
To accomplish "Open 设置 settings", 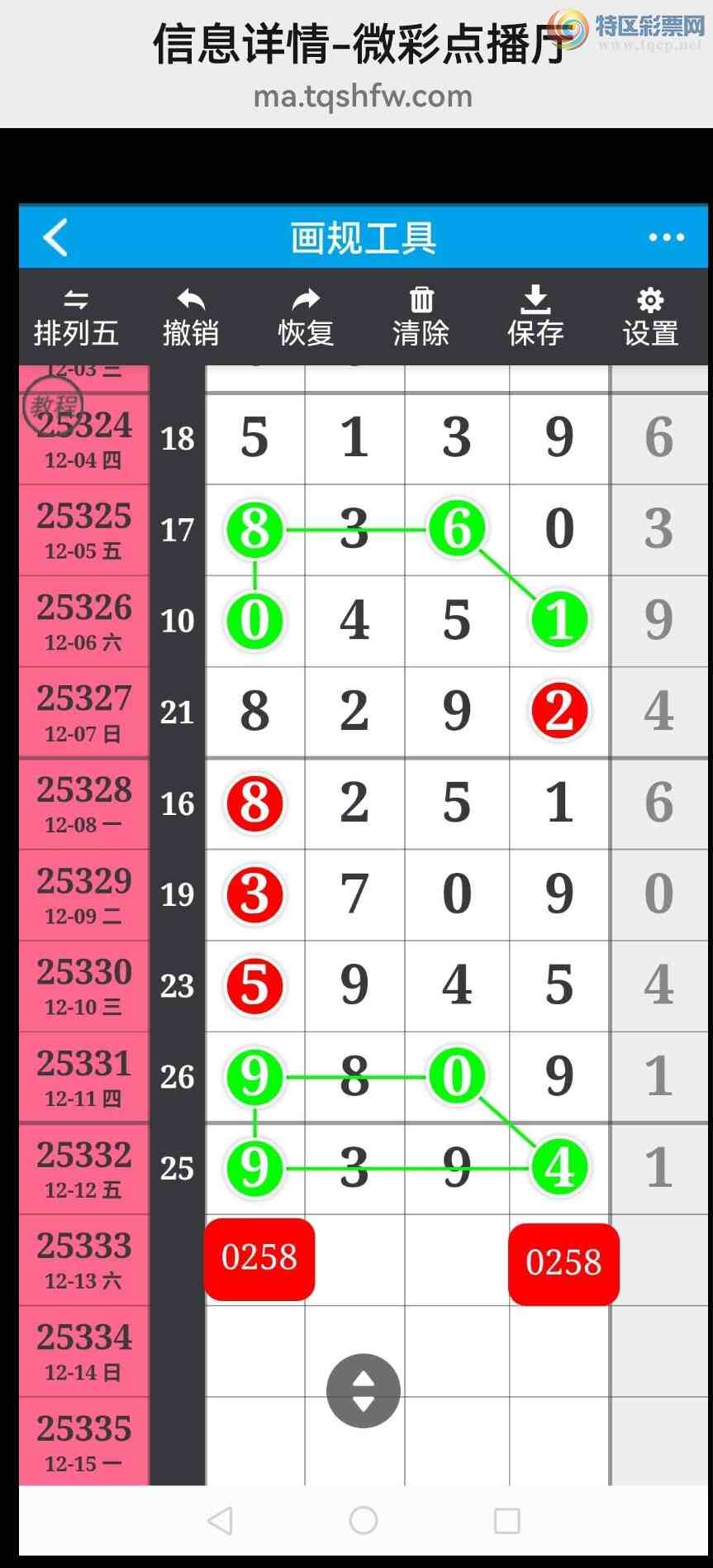I will (650, 317).
